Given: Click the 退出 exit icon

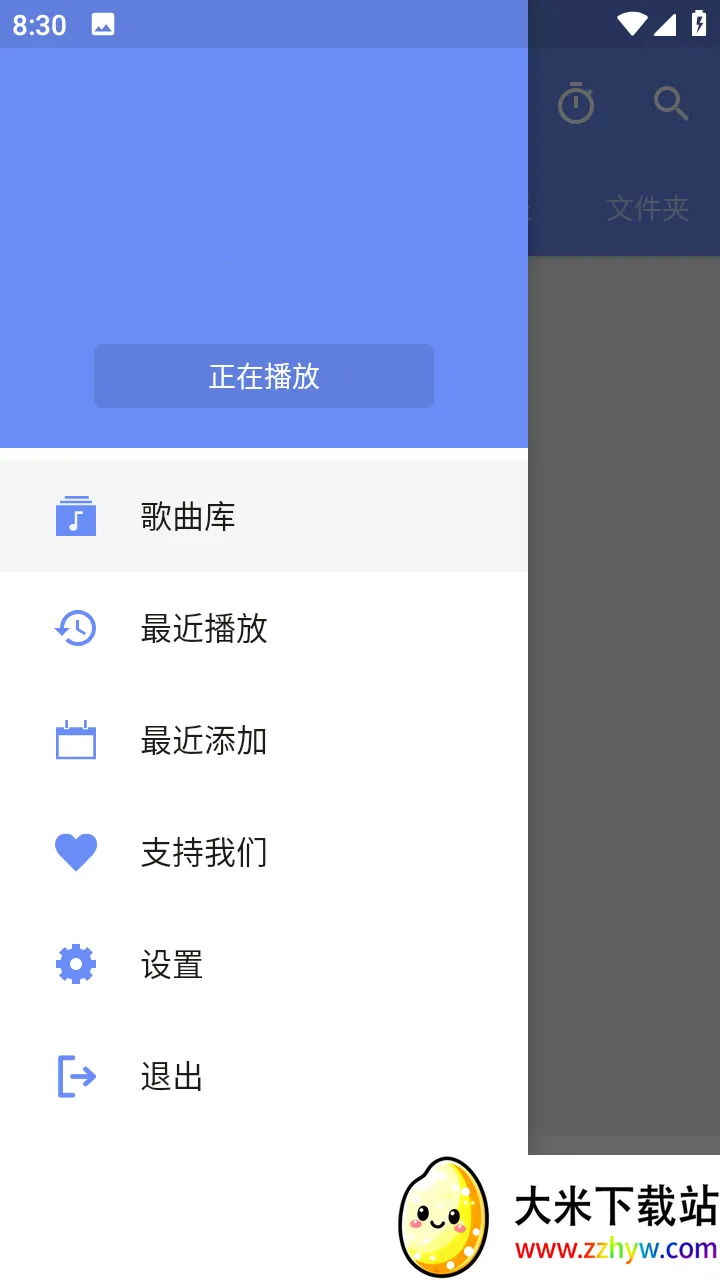Looking at the screenshot, I should (75, 1076).
